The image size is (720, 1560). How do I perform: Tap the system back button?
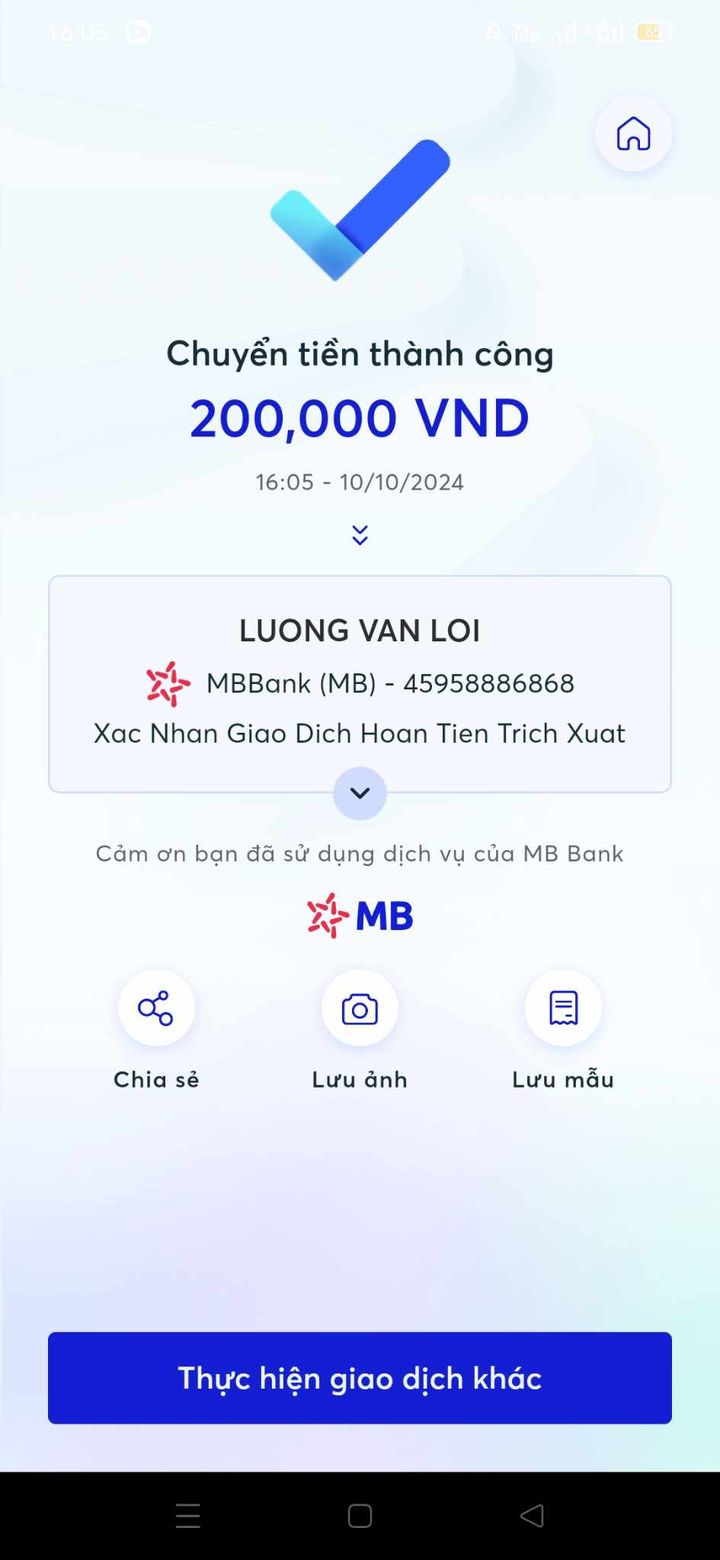pyautogui.click(x=532, y=1516)
